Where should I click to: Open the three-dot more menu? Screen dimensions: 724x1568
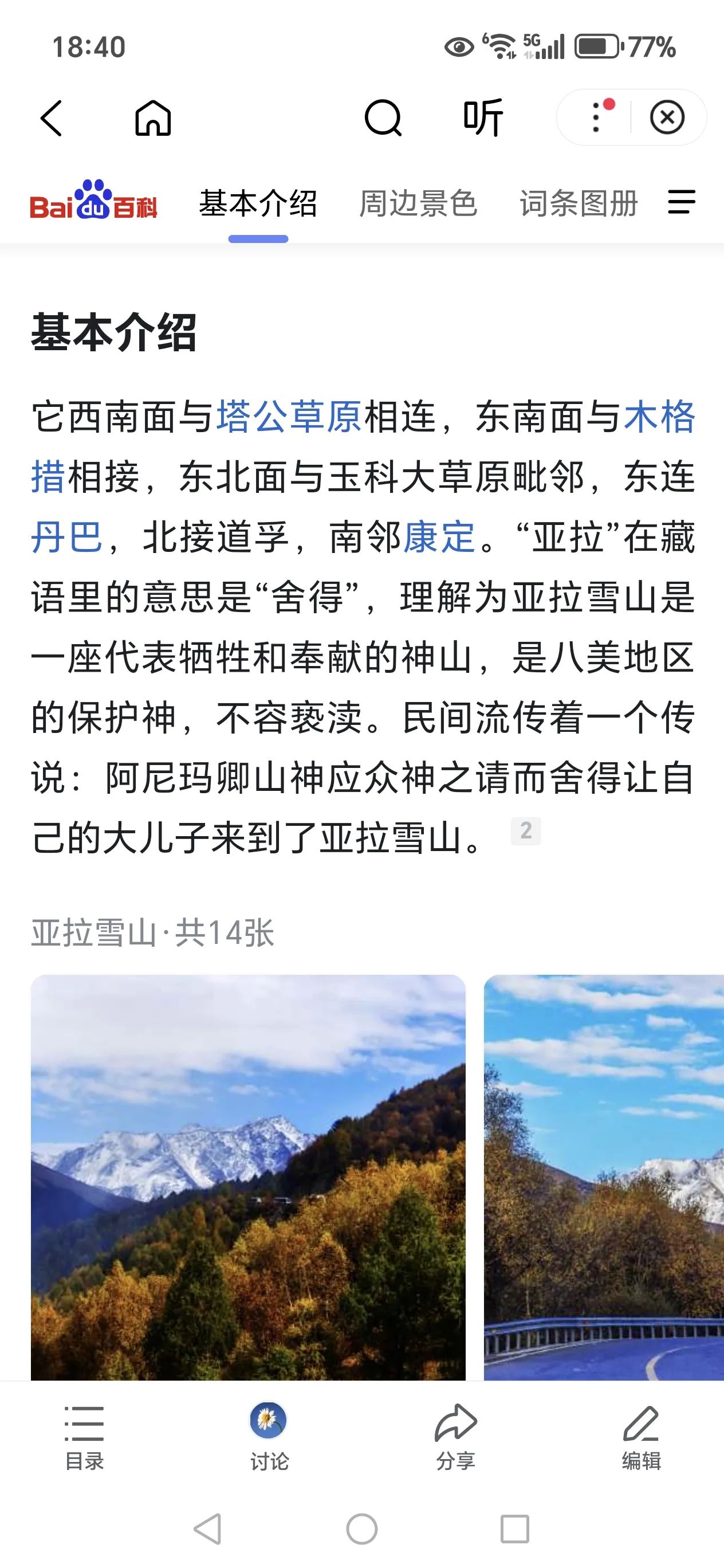(596, 117)
